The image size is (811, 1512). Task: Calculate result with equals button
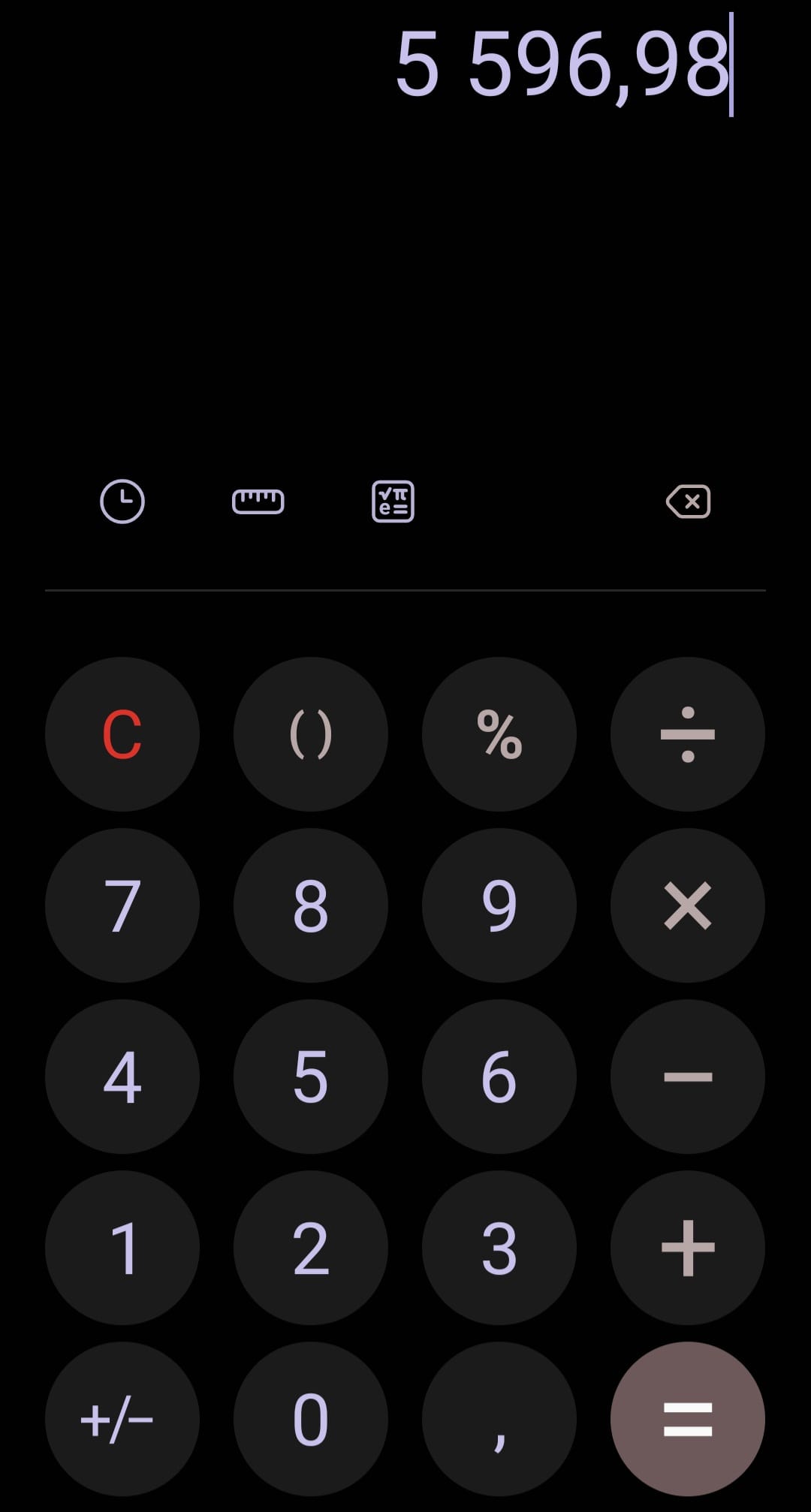pyautogui.click(x=688, y=1419)
